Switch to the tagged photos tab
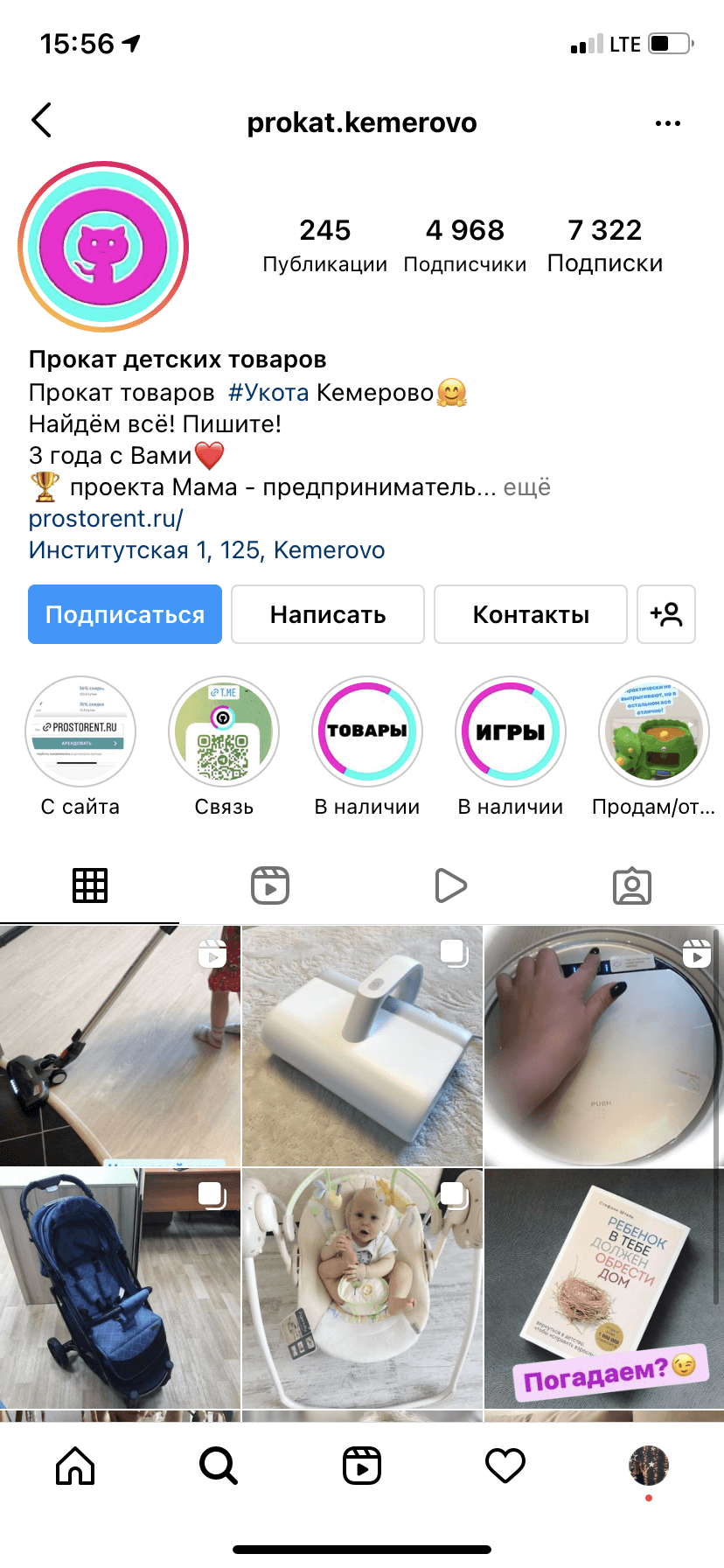The height and width of the screenshot is (1568, 724). [x=632, y=885]
